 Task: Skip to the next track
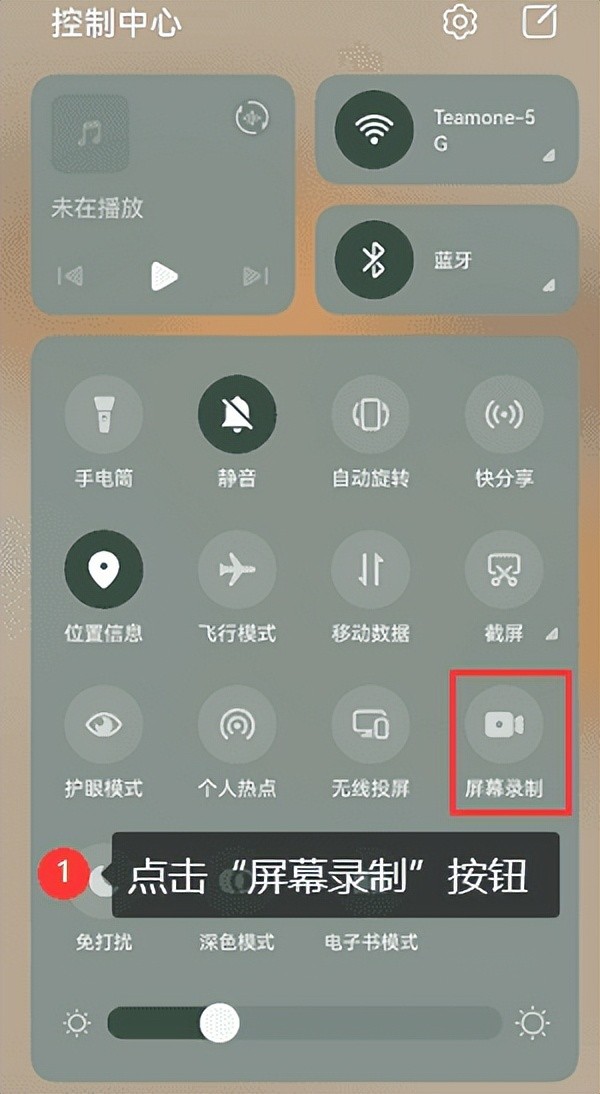256,275
